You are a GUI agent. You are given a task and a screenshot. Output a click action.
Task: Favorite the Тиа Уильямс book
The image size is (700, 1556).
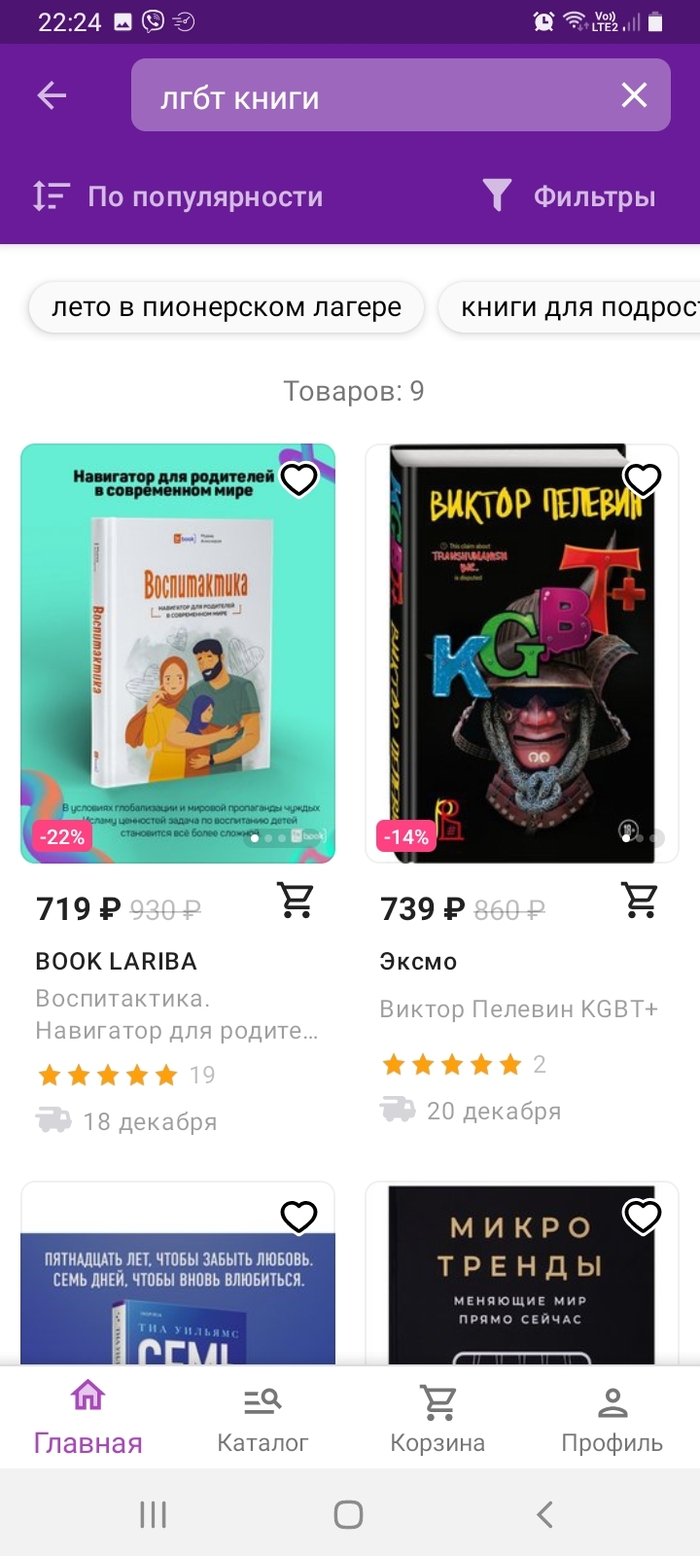[298, 1217]
